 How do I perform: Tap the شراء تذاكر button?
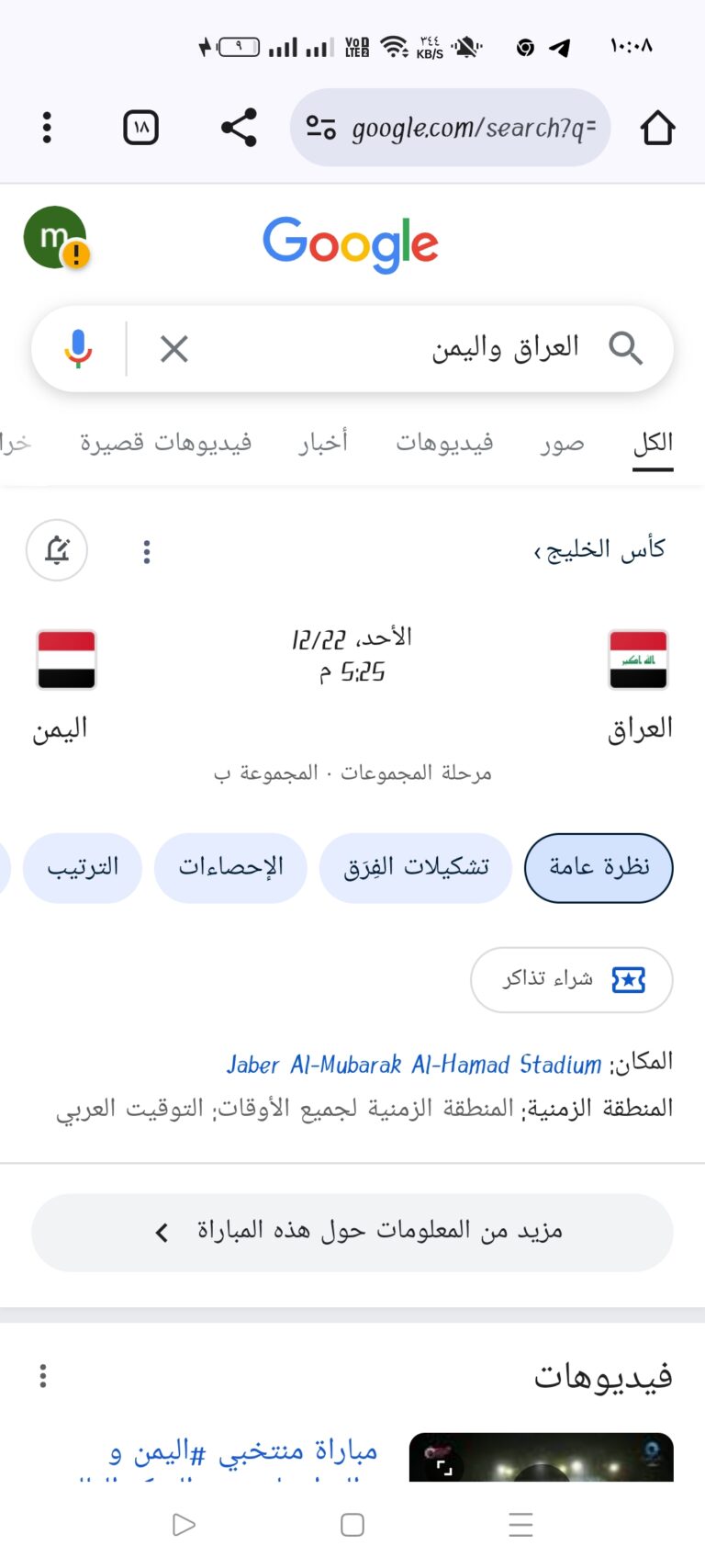coord(571,980)
